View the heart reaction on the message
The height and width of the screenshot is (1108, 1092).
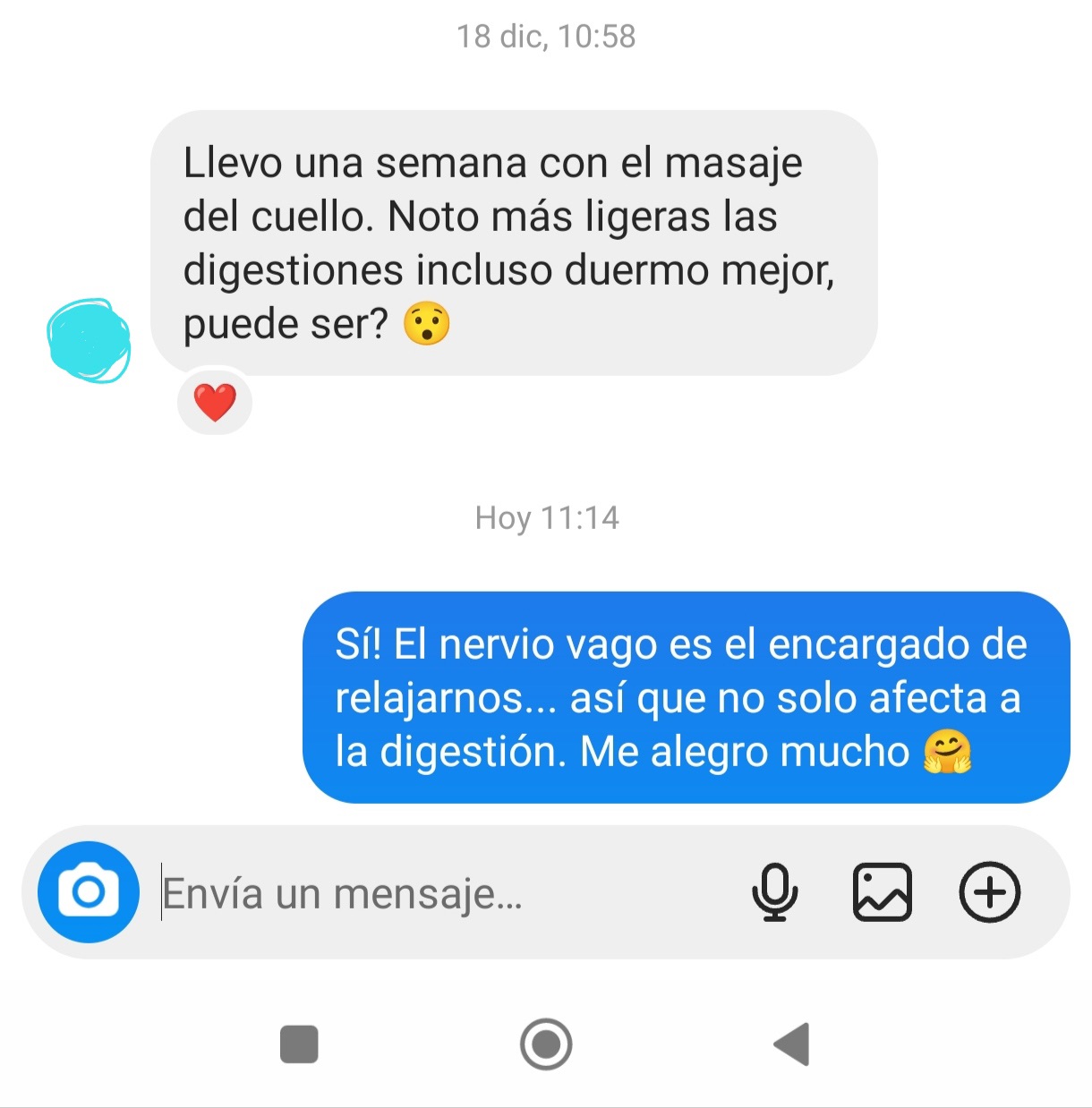(x=215, y=403)
